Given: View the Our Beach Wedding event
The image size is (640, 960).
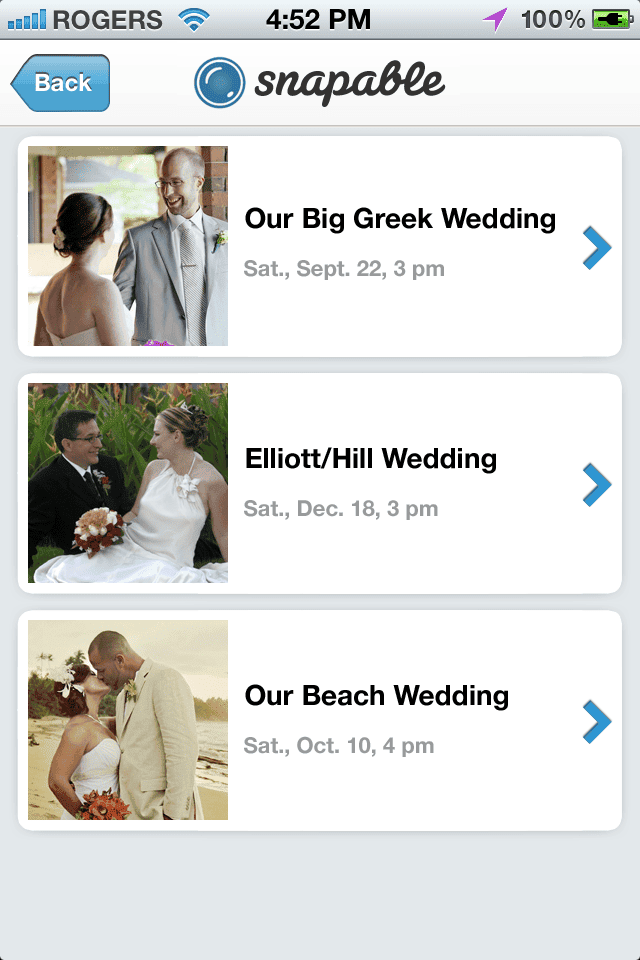Looking at the screenshot, I should 377,696.
